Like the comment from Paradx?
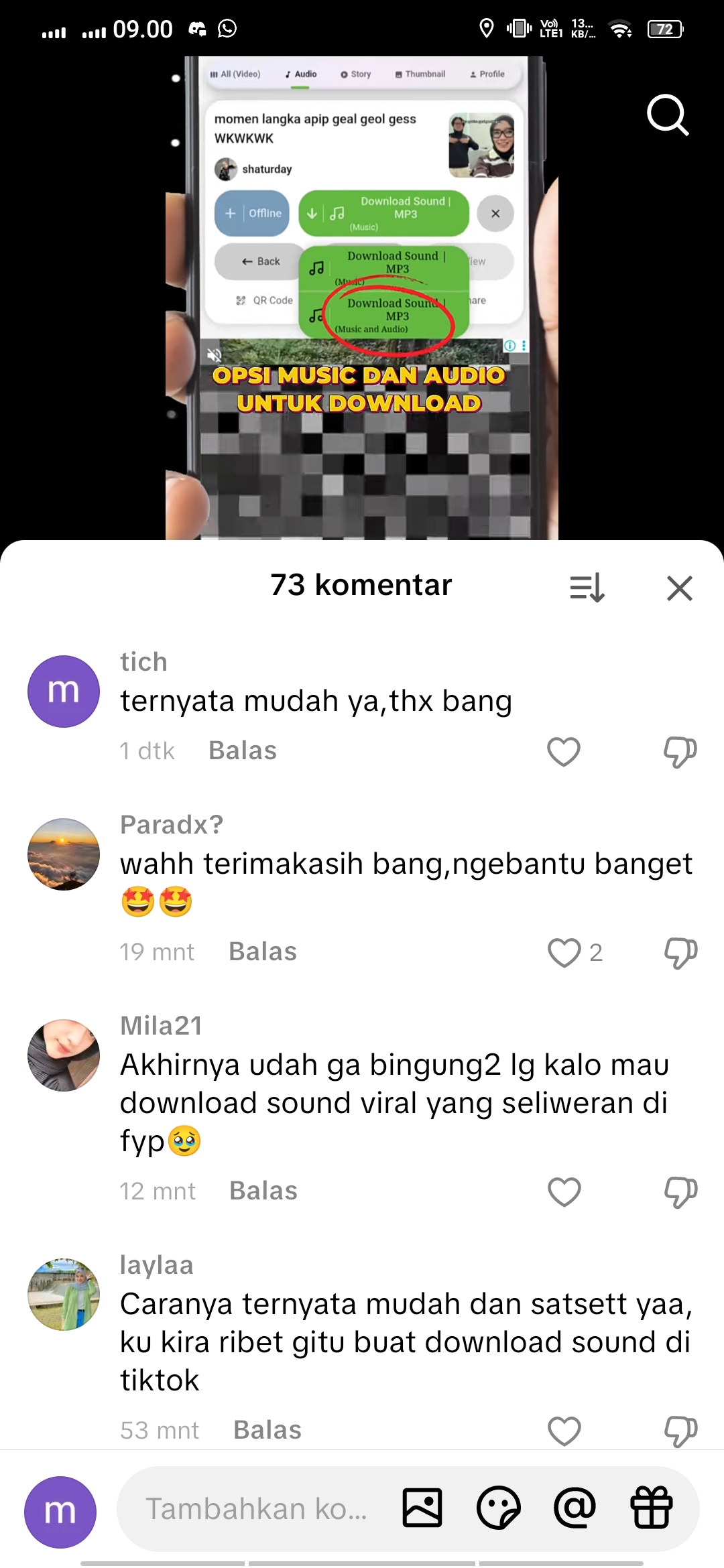The image size is (724, 1568). [564, 952]
